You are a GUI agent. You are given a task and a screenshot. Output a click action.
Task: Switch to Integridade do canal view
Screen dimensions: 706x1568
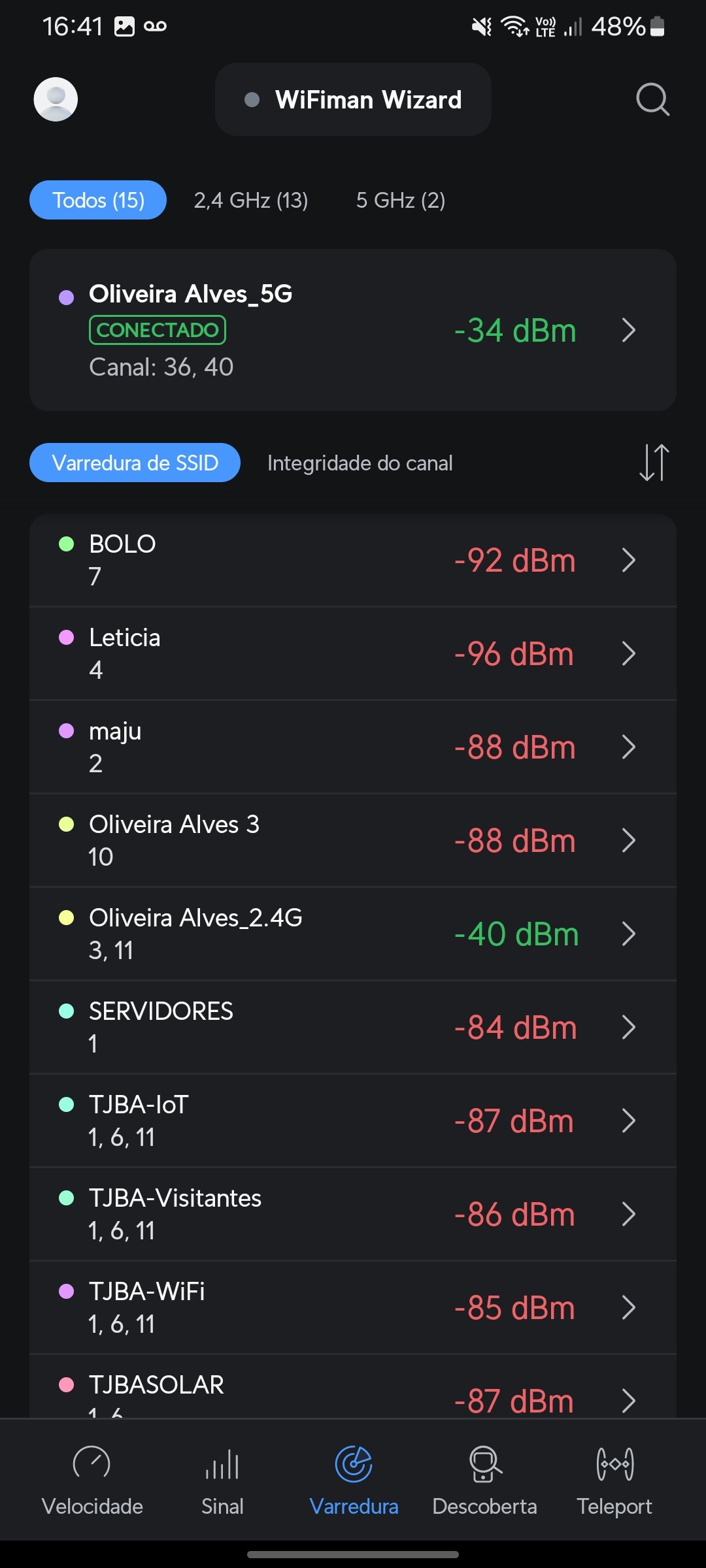tap(360, 463)
